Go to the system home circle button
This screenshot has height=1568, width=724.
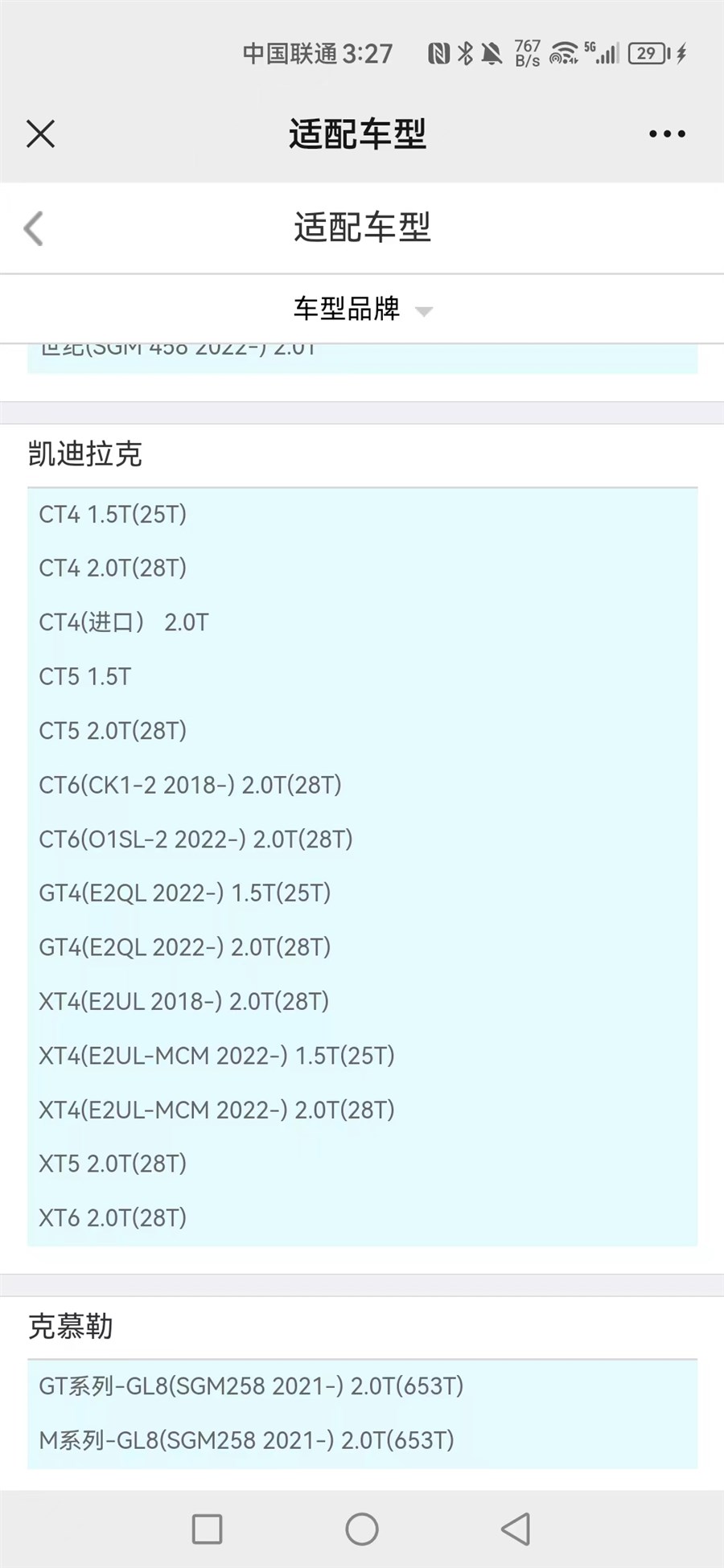click(x=362, y=1529)
